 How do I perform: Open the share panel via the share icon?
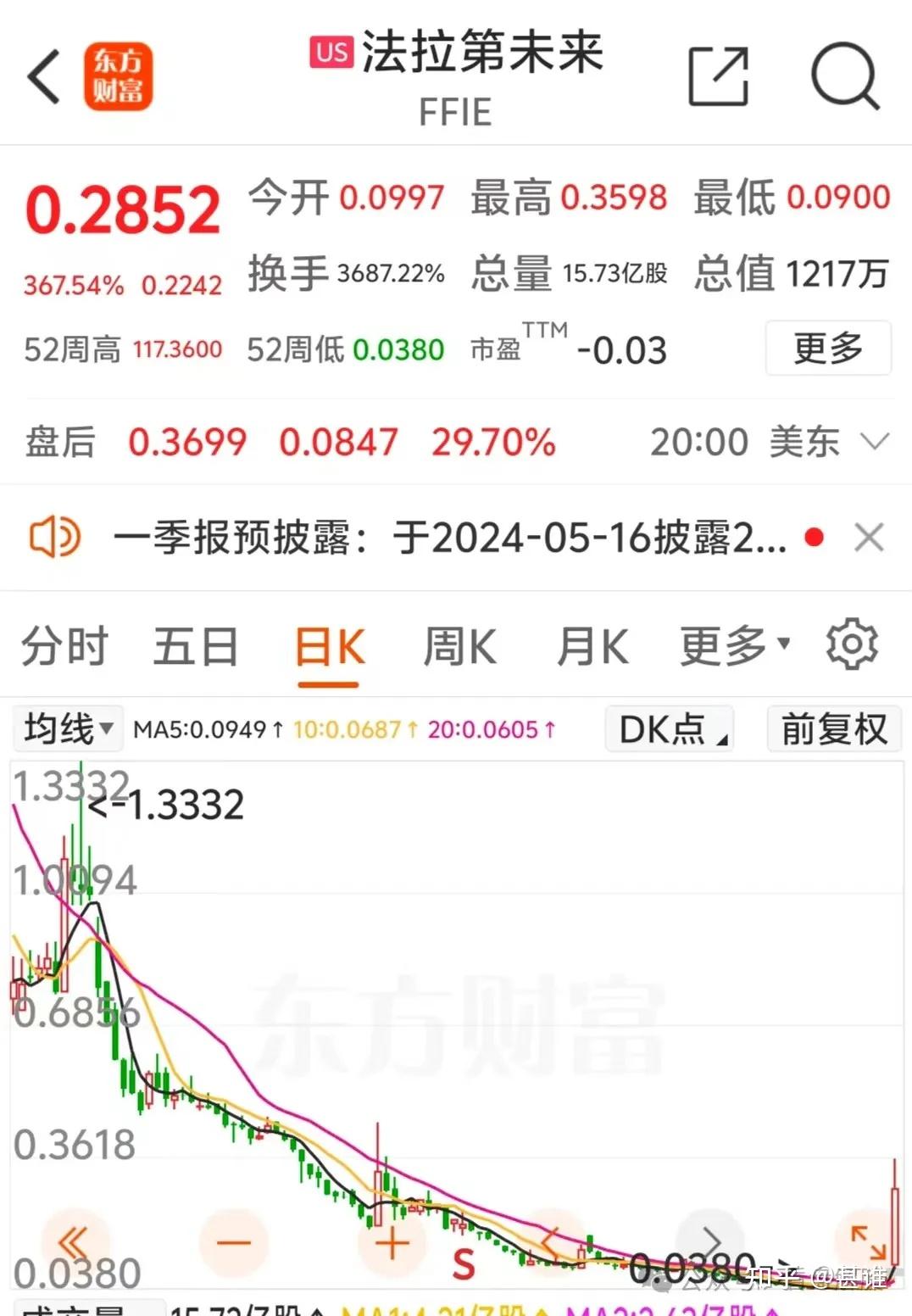click(720, 75)
